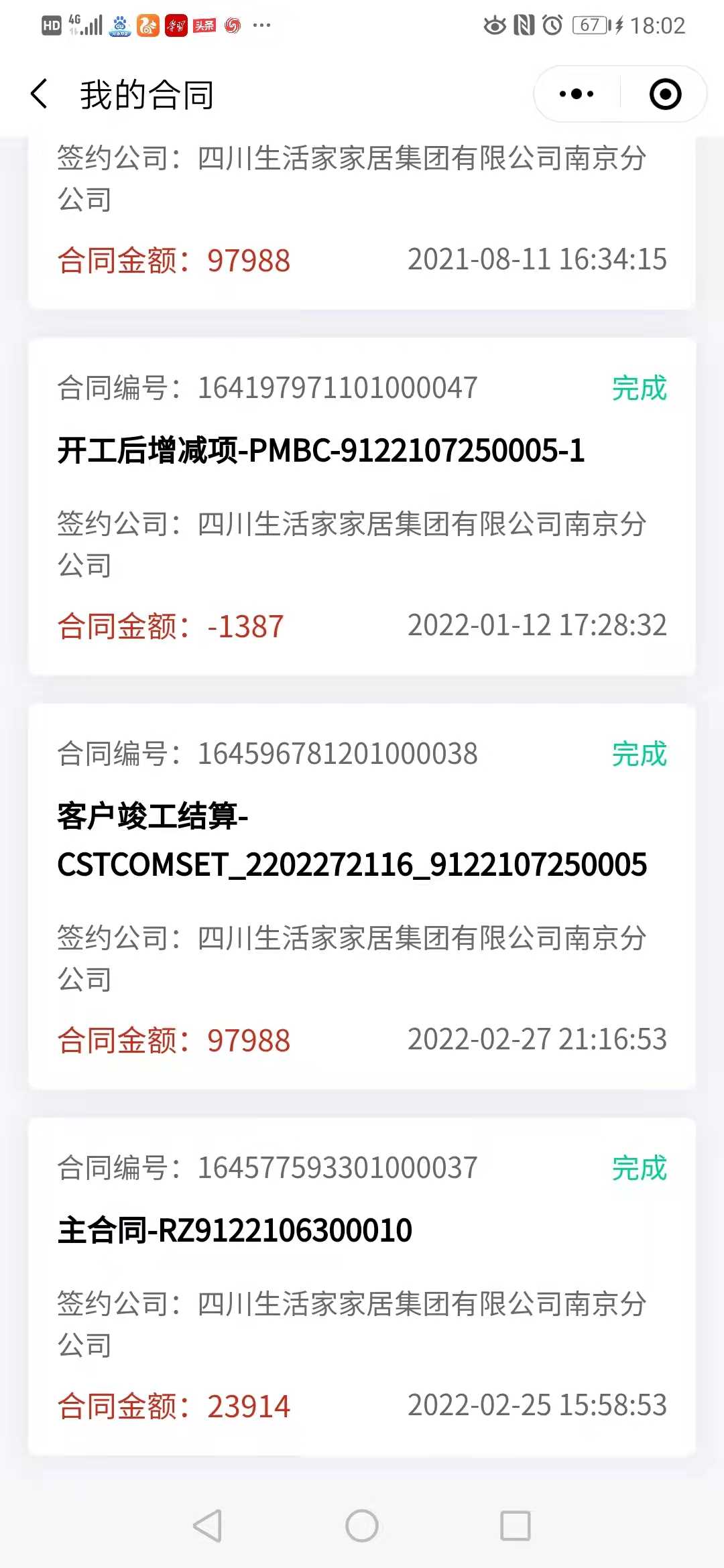Go back from 我的合同 page
The width and height of the screenshot is (724, 1568).
tap(40, 94)
